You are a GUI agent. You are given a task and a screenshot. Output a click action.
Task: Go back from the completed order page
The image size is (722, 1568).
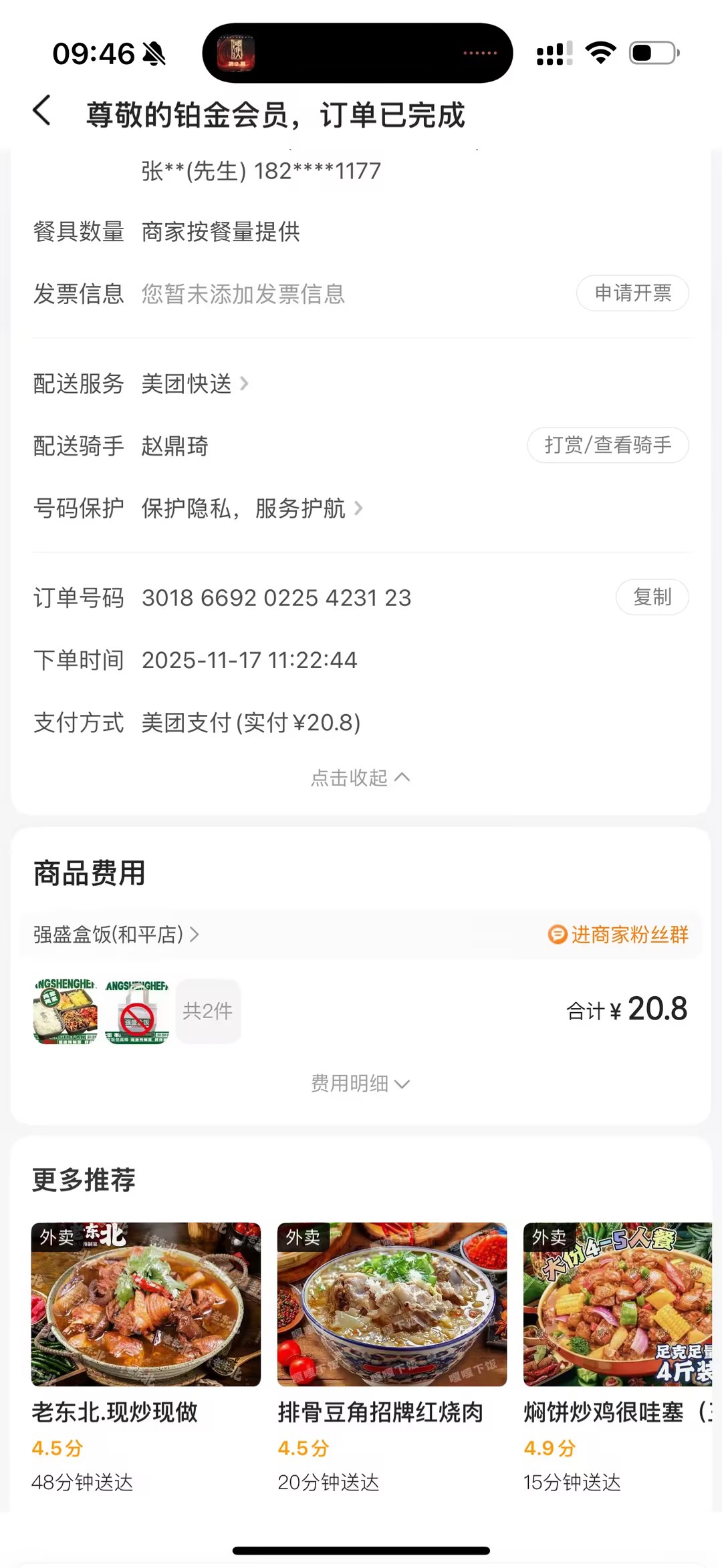point(42,110)
